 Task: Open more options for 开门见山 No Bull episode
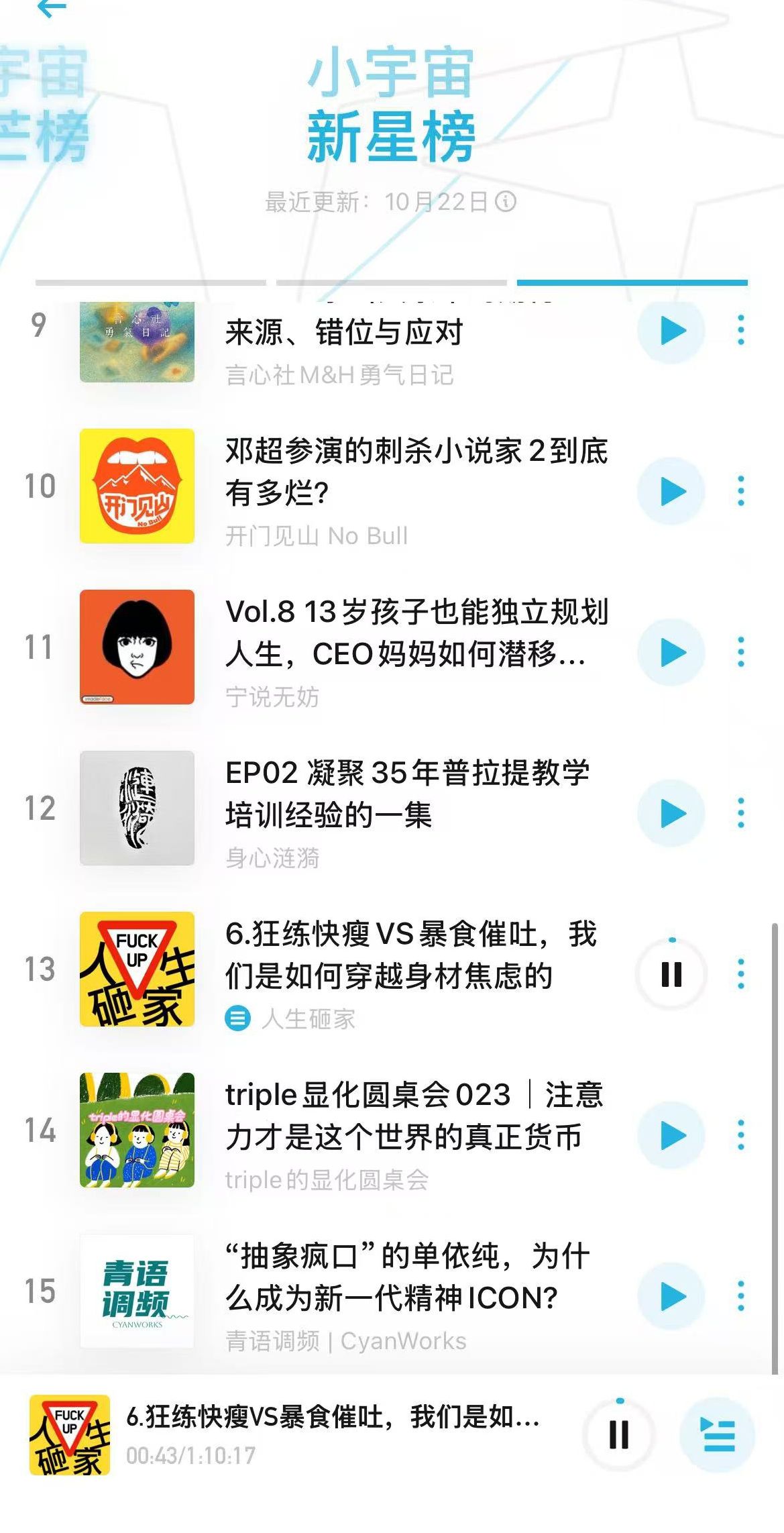coord(740,491)
